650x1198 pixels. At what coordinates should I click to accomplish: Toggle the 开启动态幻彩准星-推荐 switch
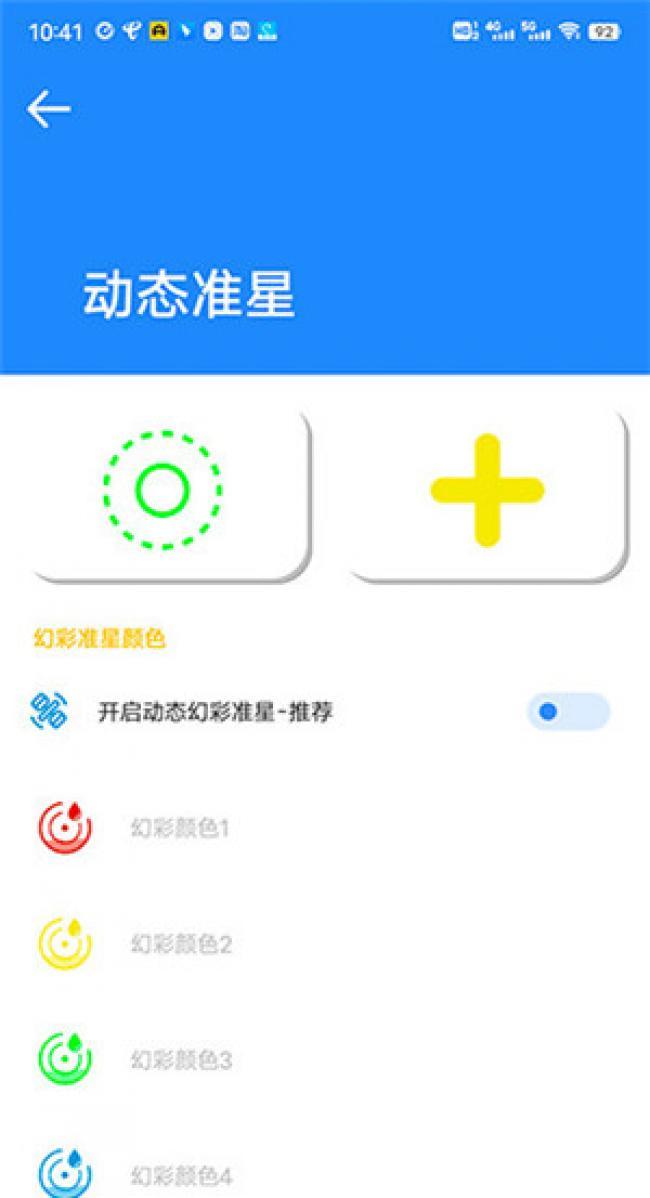point(567,712)
